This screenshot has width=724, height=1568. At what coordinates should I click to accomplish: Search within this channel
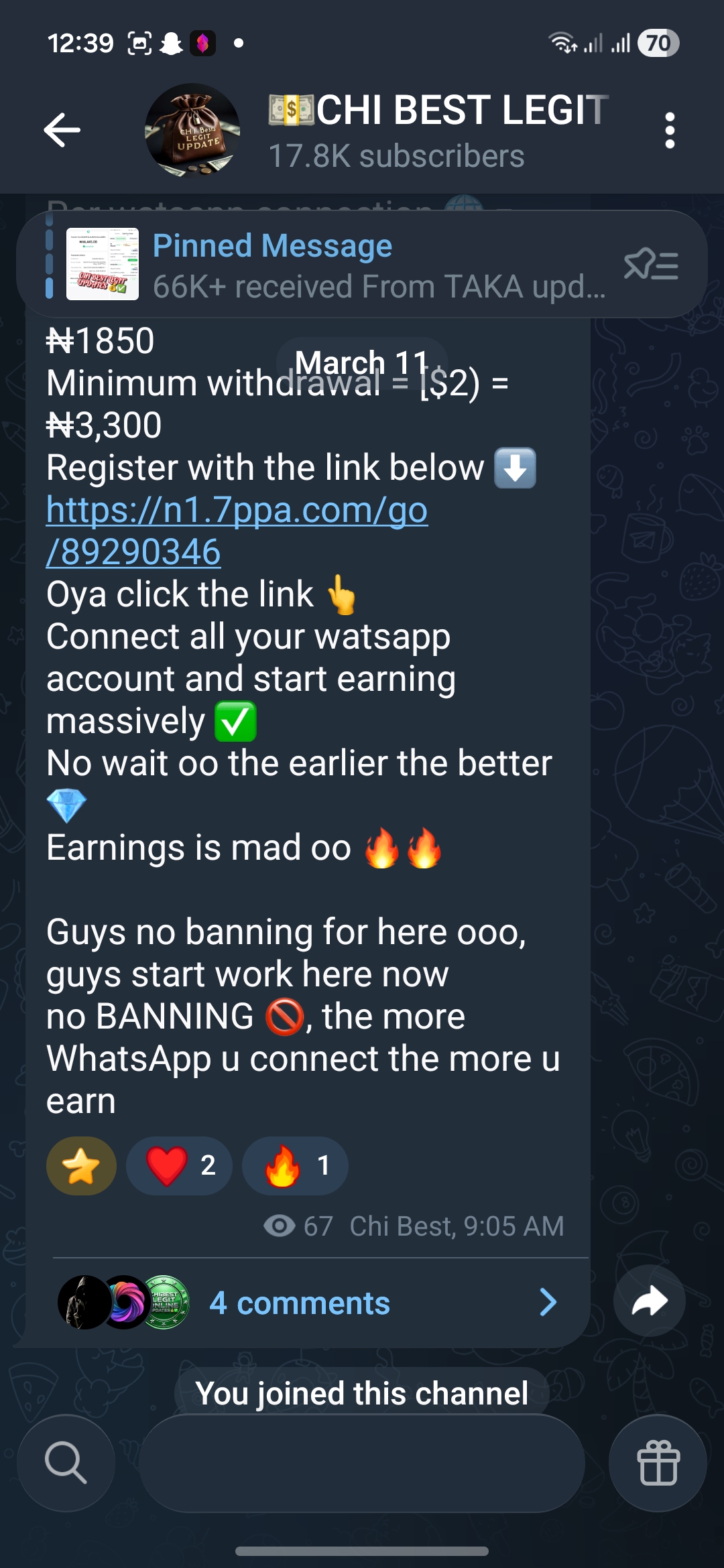click(x=66, y=1463)
